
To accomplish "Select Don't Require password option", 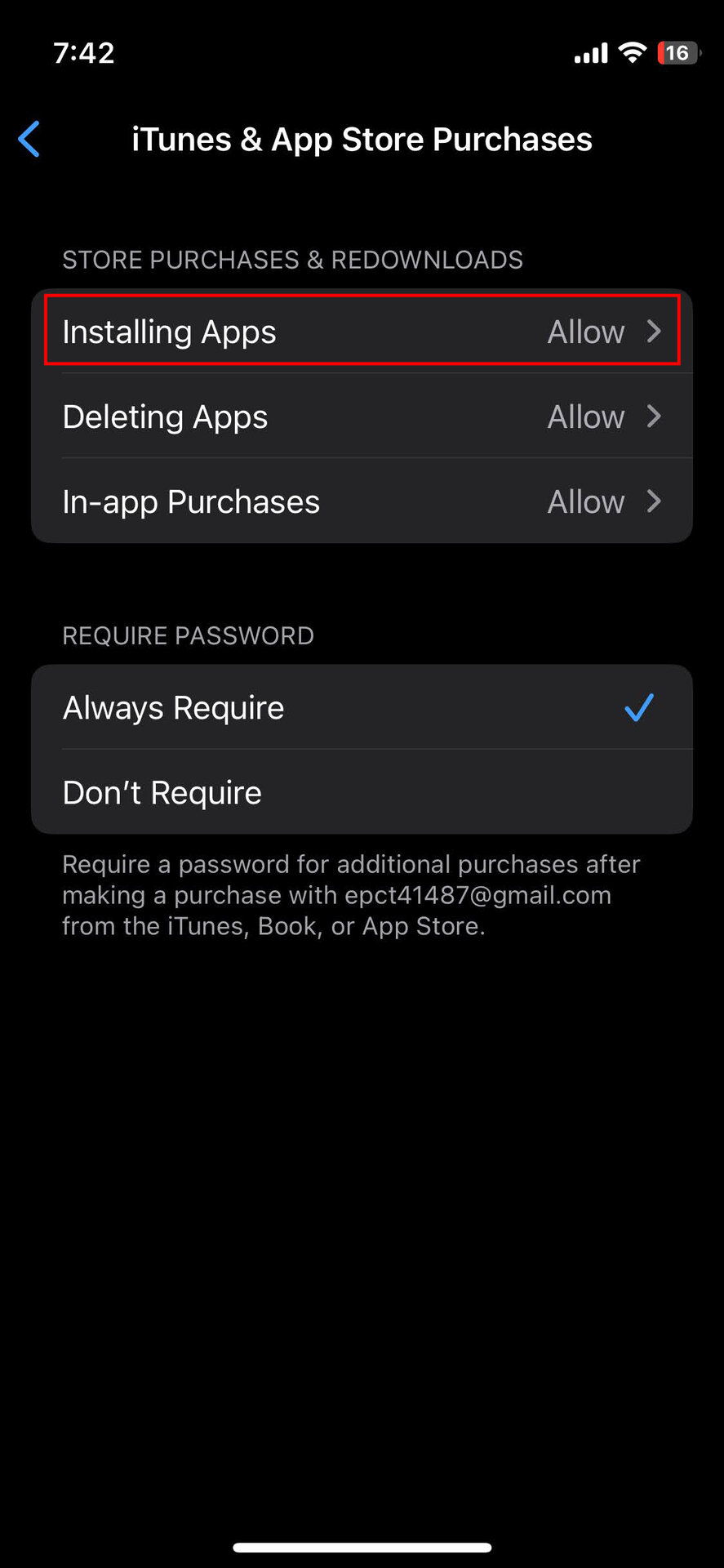I will click(x=362, y=792).
